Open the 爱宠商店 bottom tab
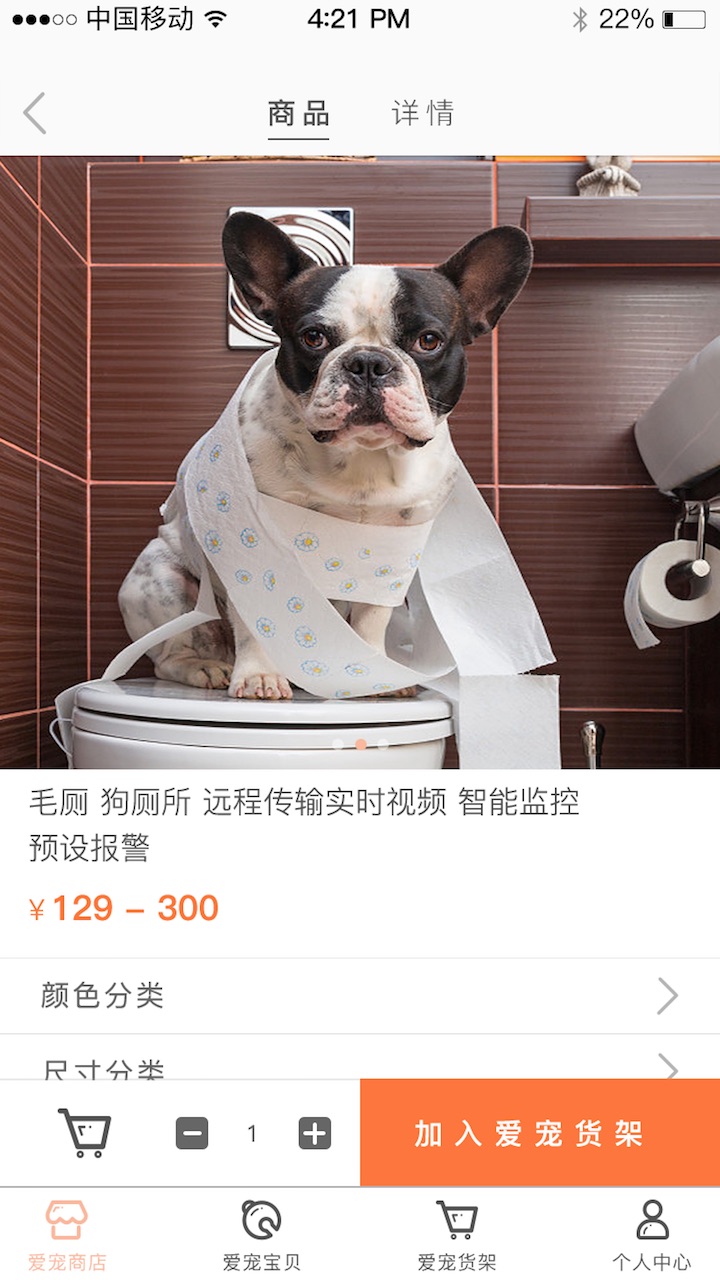720x1280 pixels. [67, 1235]
